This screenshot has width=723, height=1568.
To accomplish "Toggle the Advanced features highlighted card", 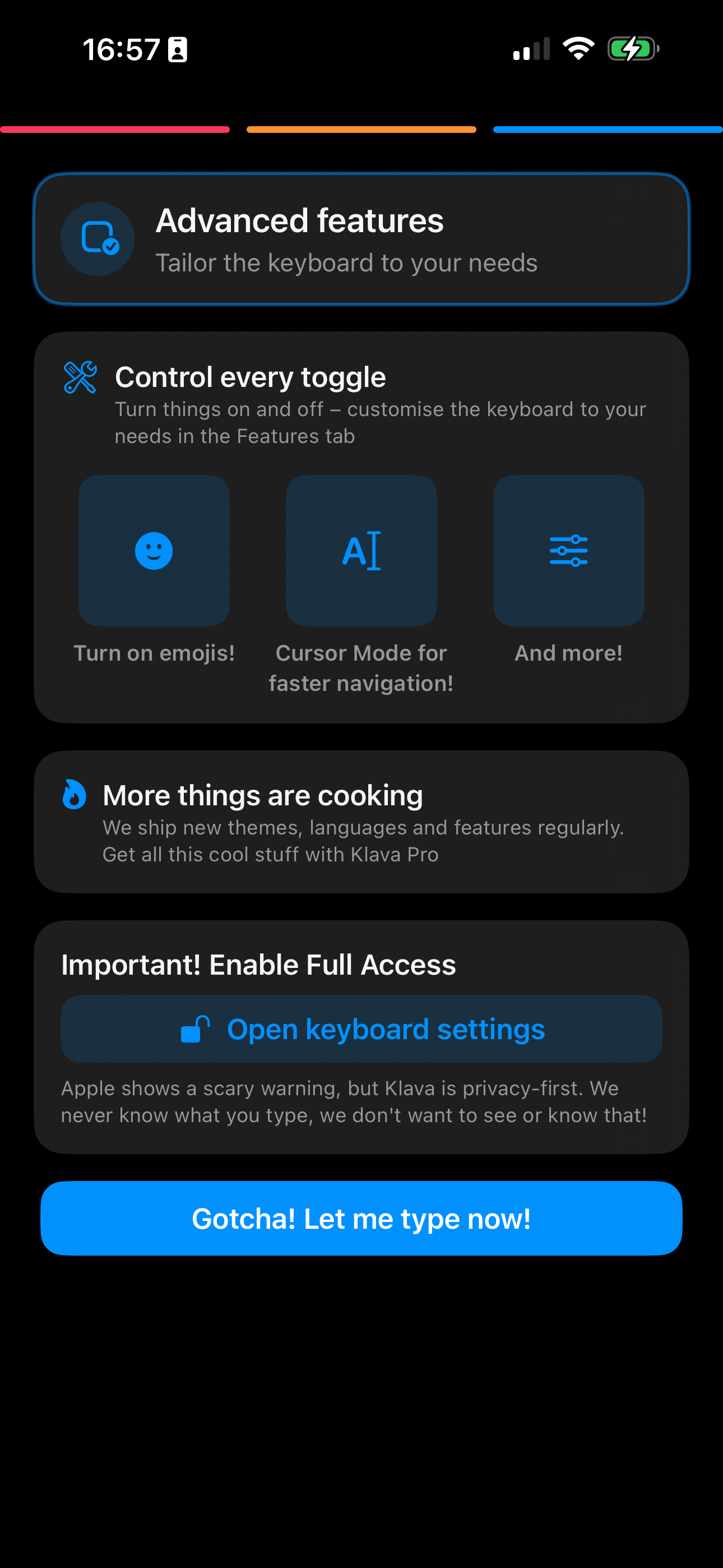I will point(361,238).
